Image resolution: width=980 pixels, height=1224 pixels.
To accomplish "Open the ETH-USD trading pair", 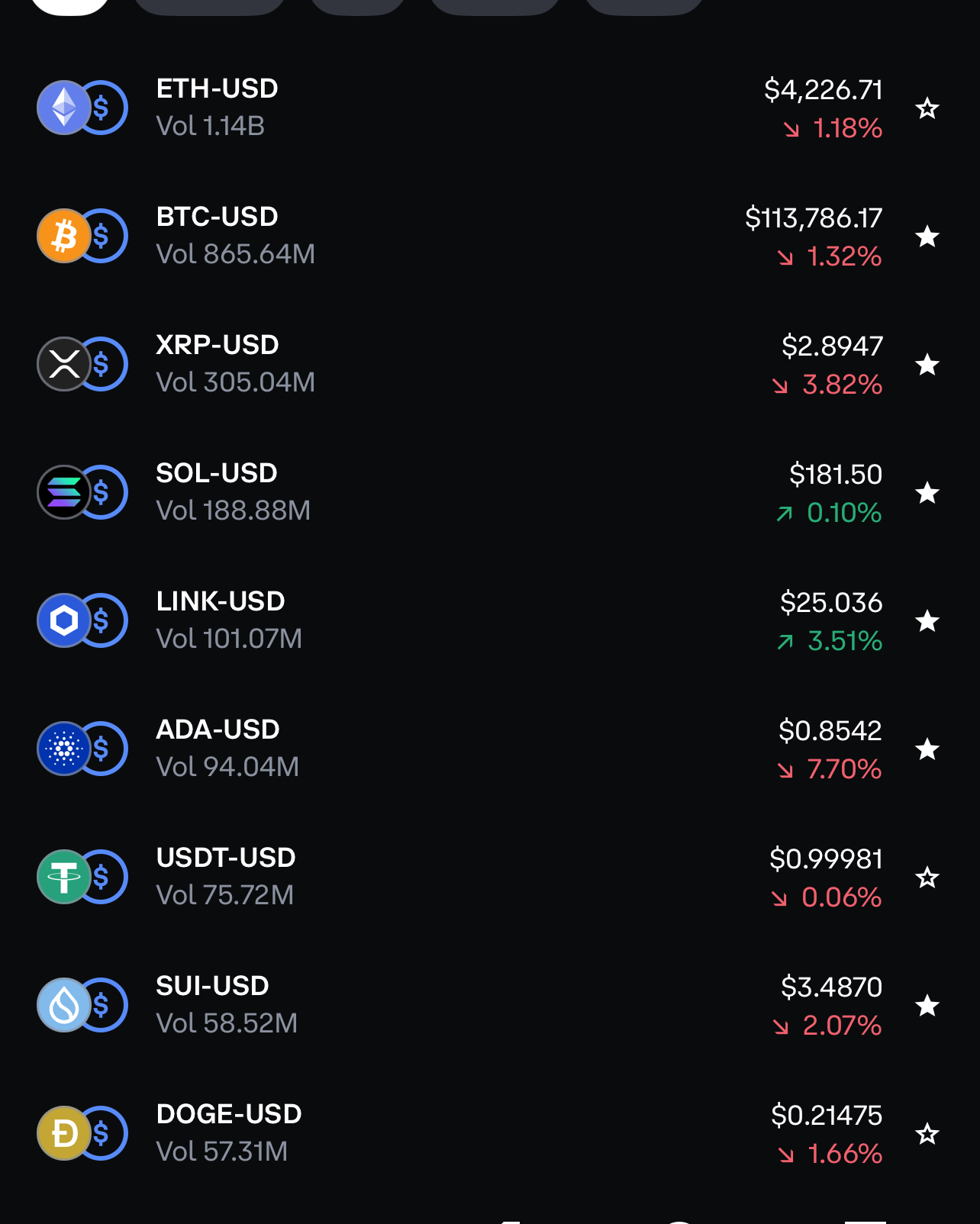I will tap(218, 107).
